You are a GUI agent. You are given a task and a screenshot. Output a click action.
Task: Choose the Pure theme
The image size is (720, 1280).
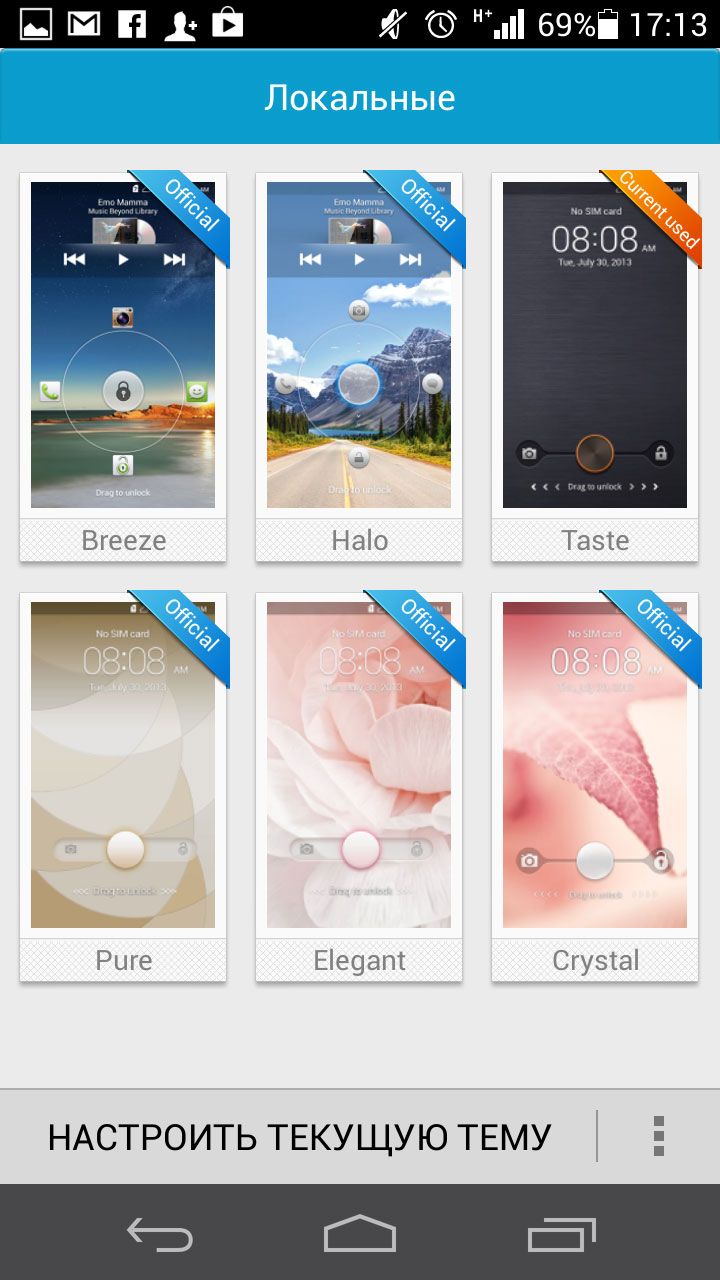click(x=123, y=787)
